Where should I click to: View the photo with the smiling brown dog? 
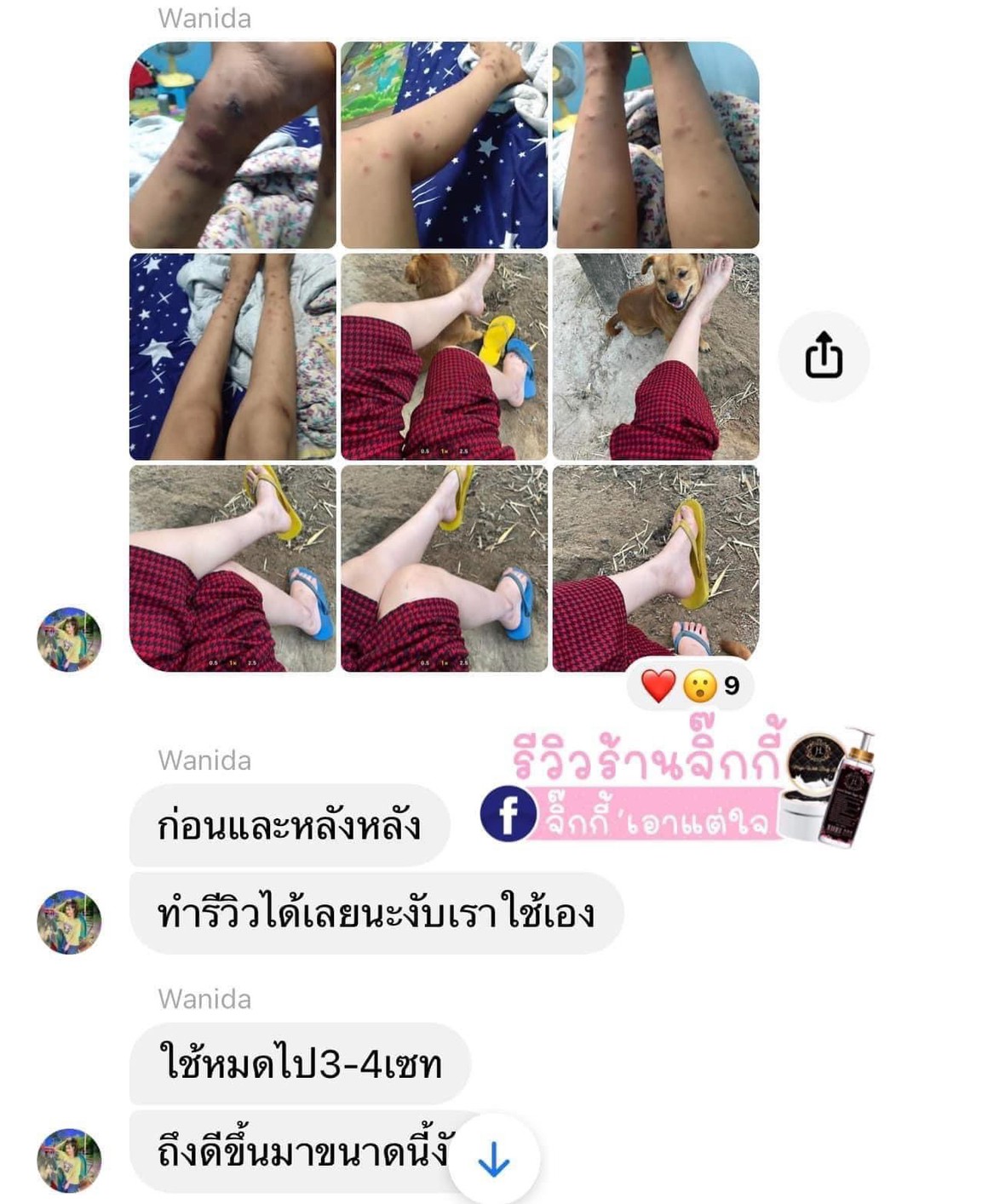(x=655, y=356)
